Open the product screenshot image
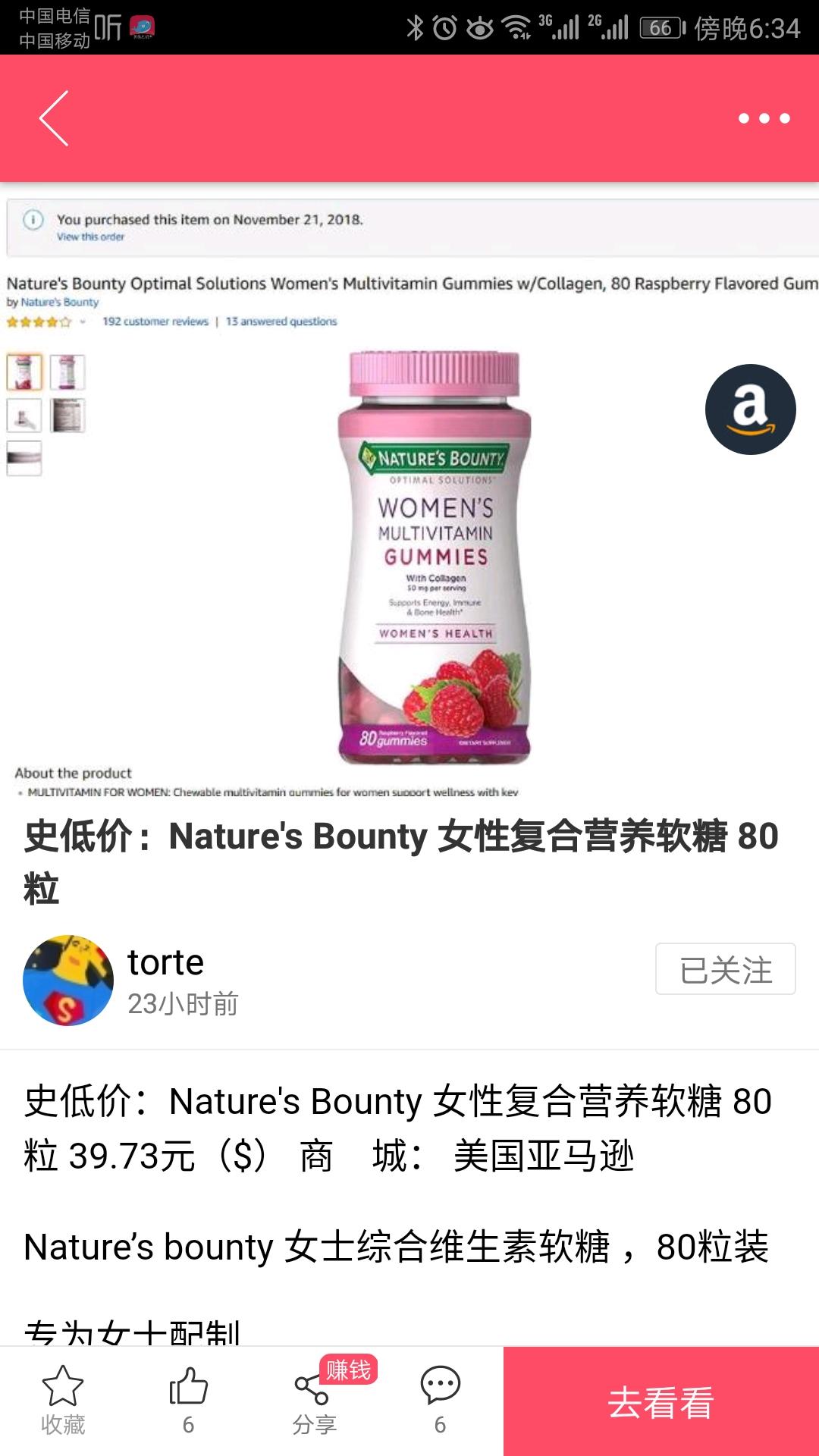Screen dimensions: 819x1456 (x=409, y=493)
